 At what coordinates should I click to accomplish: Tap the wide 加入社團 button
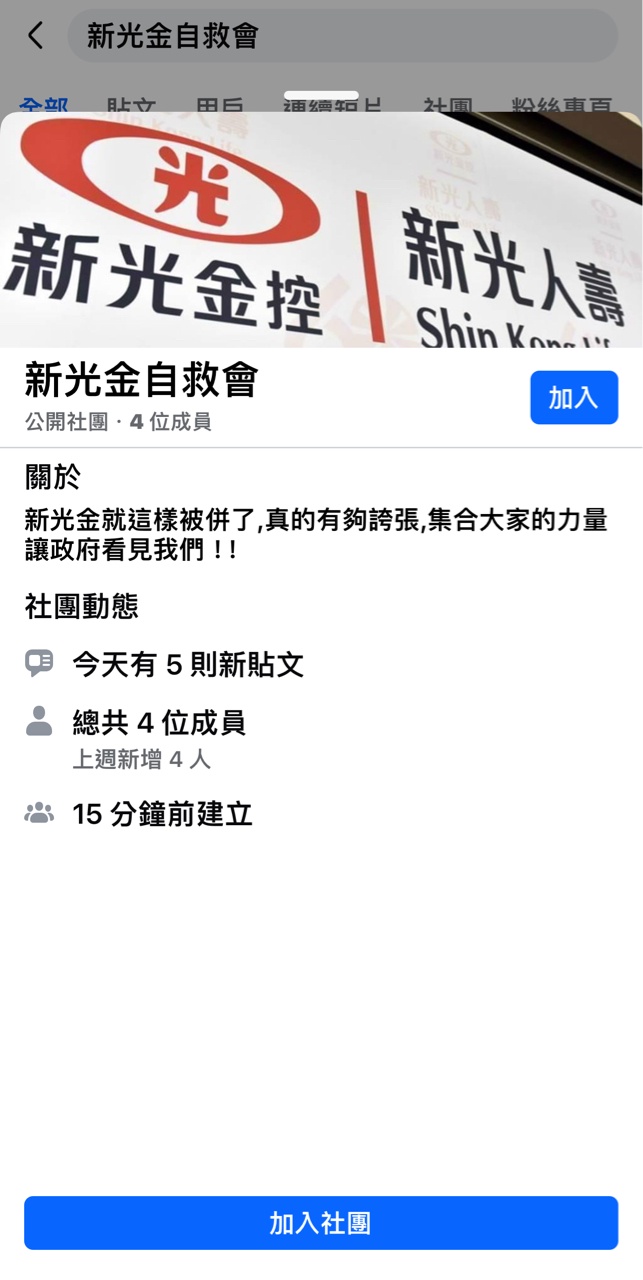(x=321, y=1222)
